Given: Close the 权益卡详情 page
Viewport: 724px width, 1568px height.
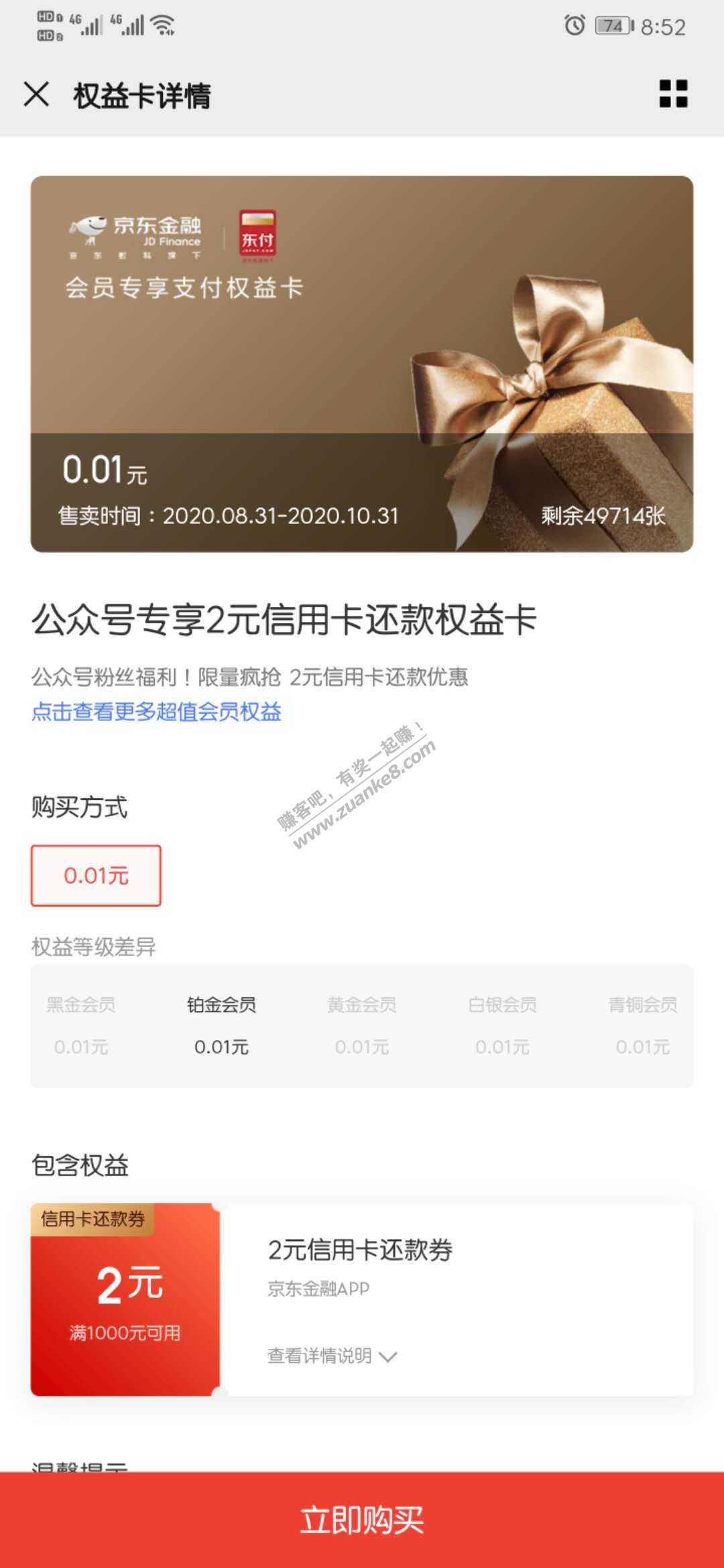Looking at the screenshot, I should point(36,94).
